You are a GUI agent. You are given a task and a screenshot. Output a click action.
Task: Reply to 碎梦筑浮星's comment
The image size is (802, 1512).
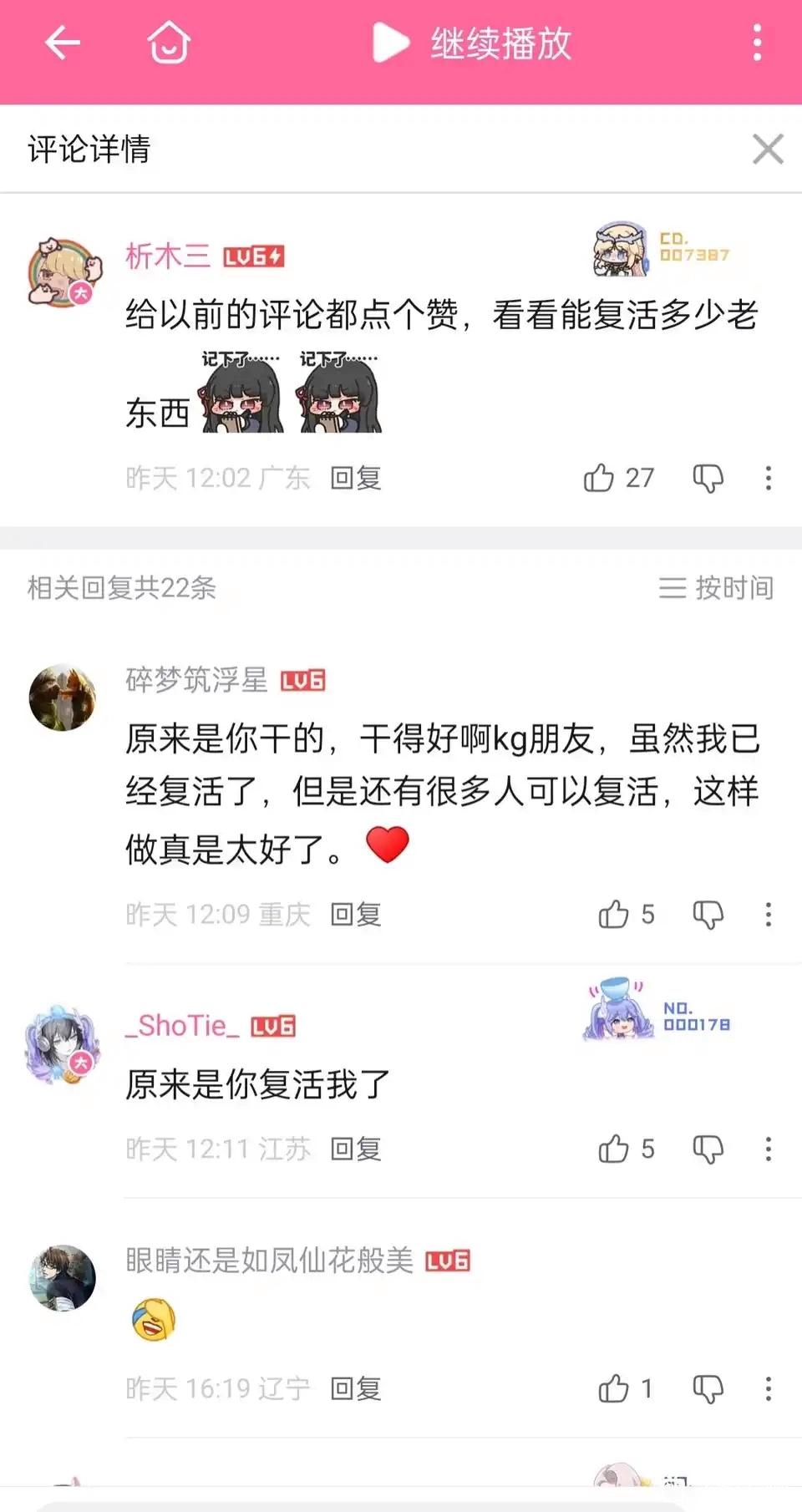pos(356,915)
